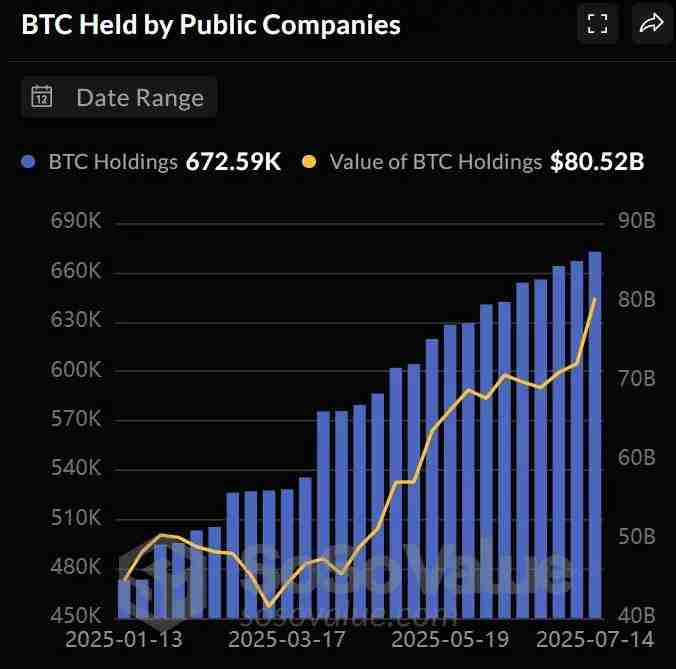Share the BTC holdings chart

pos(651,24)
